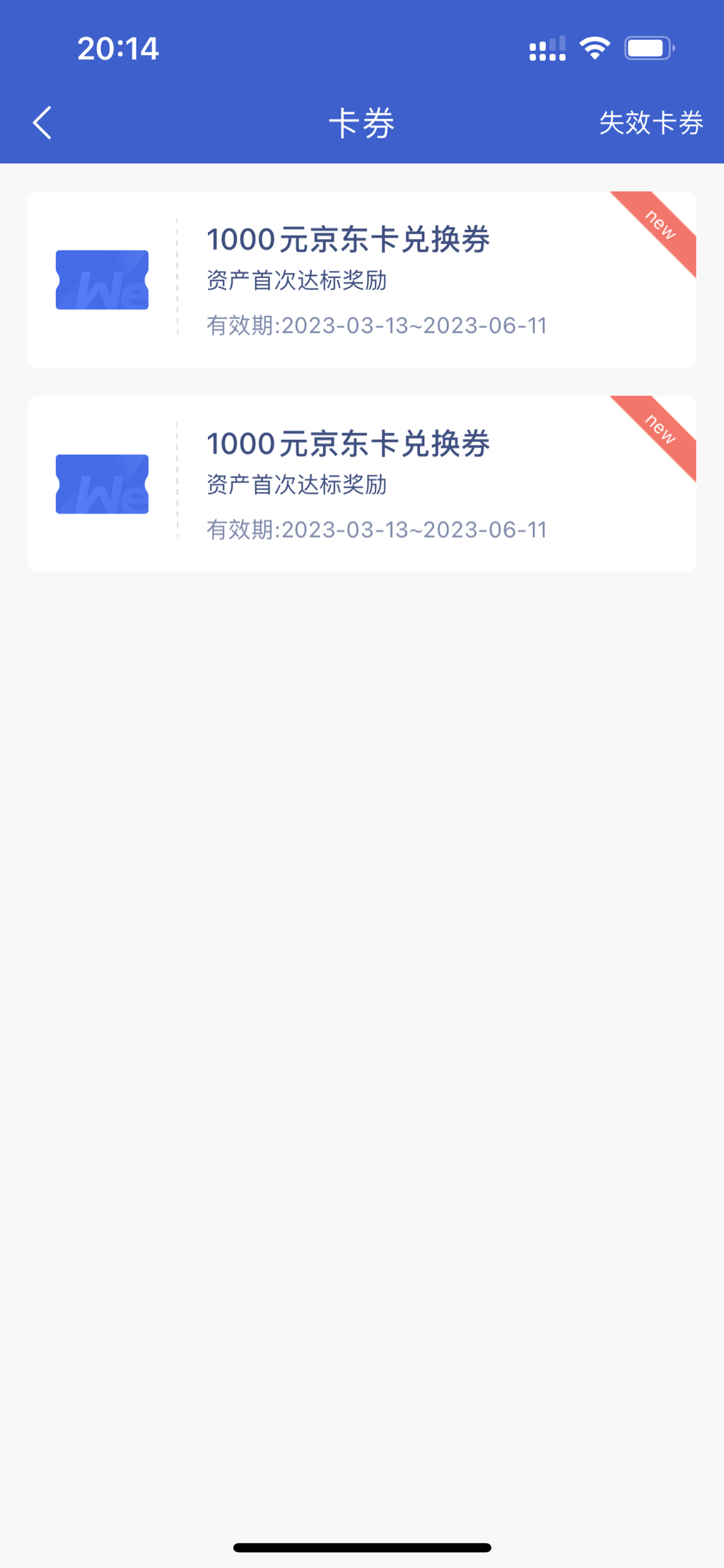Open 失效卡券 expired coupons

pyautogui.click(x=650, y=123)
